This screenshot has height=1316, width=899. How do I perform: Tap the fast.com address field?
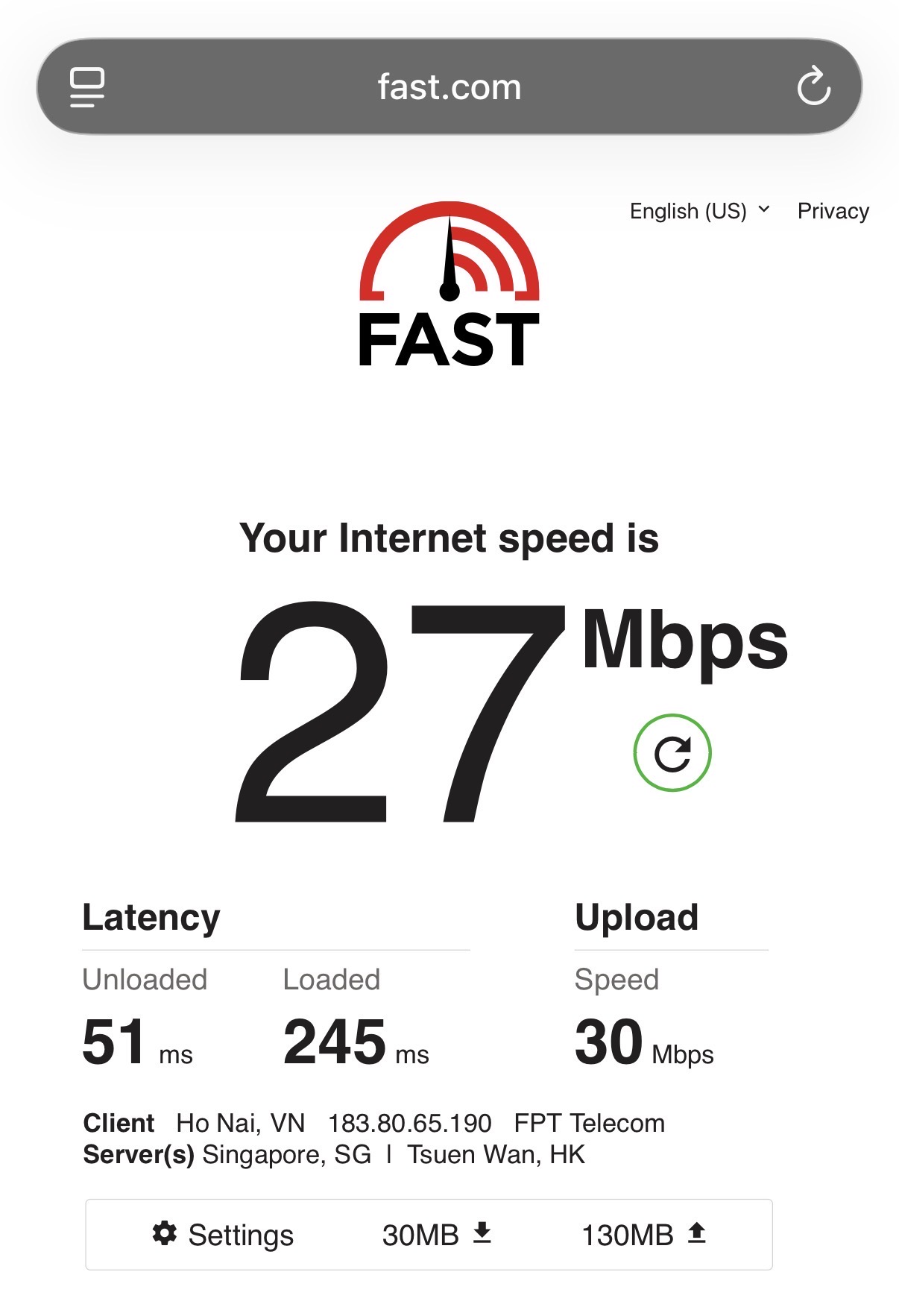(x=449, y=87)
